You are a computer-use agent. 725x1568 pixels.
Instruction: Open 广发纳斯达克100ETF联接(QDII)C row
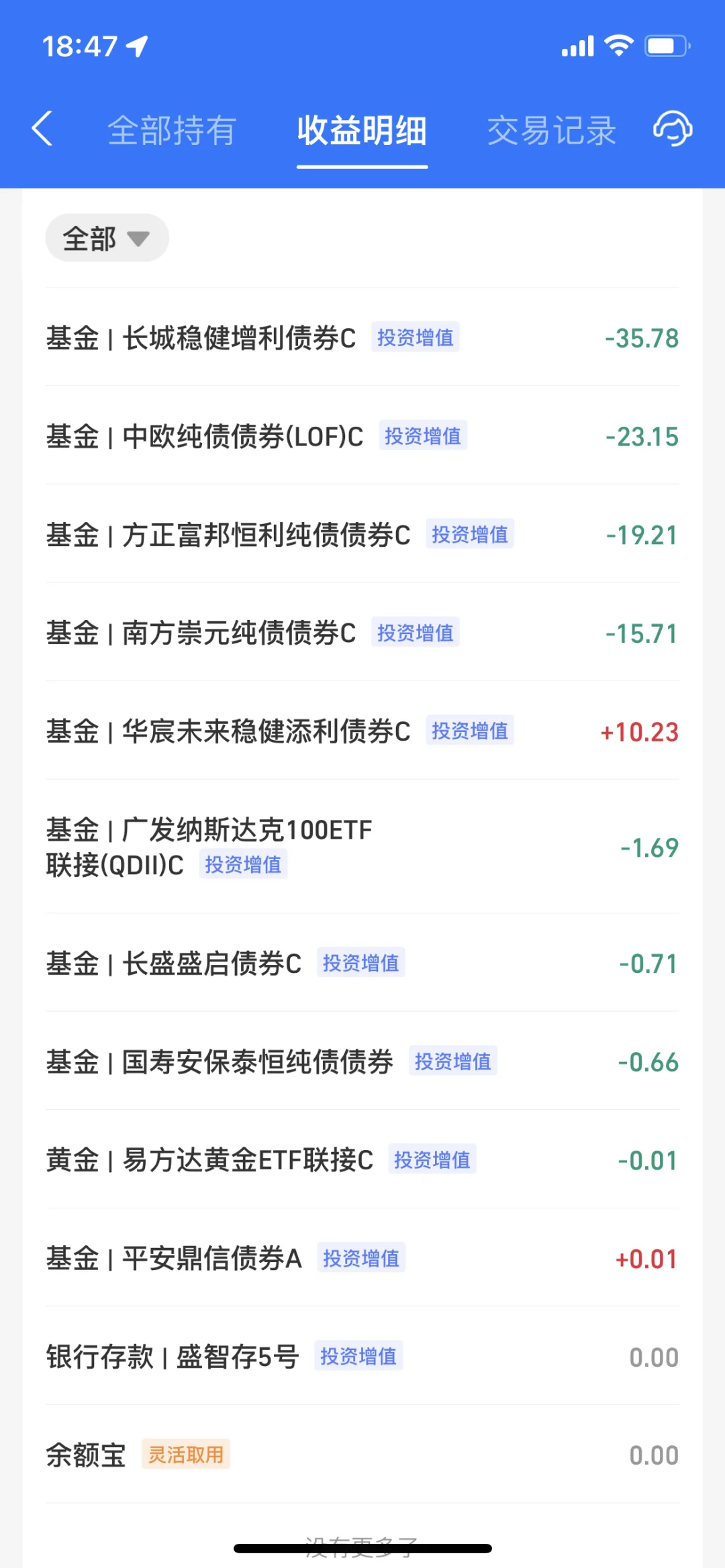click(x=362, y=847)
